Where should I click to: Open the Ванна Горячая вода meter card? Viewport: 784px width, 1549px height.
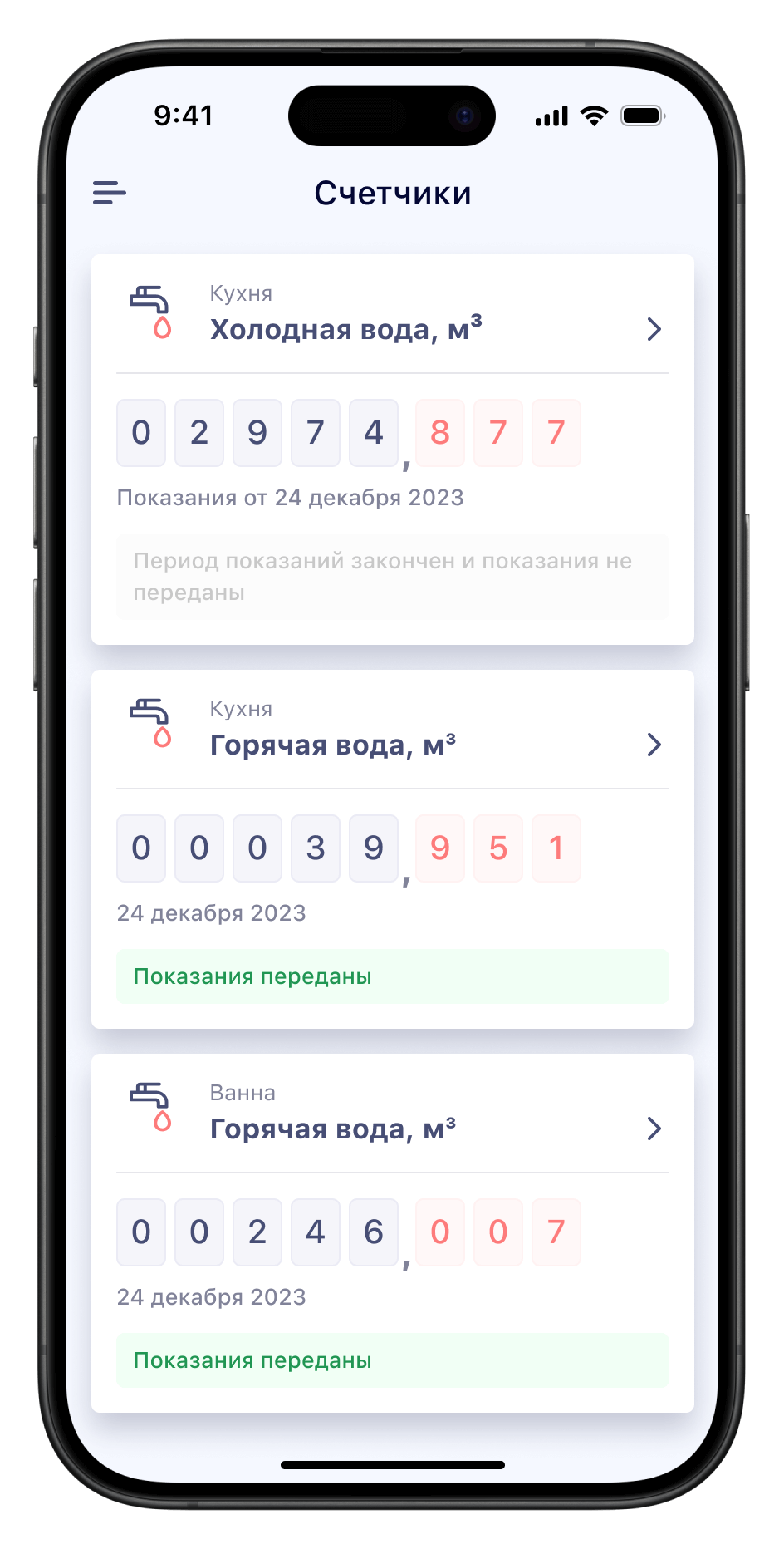tap(392, 1115)
